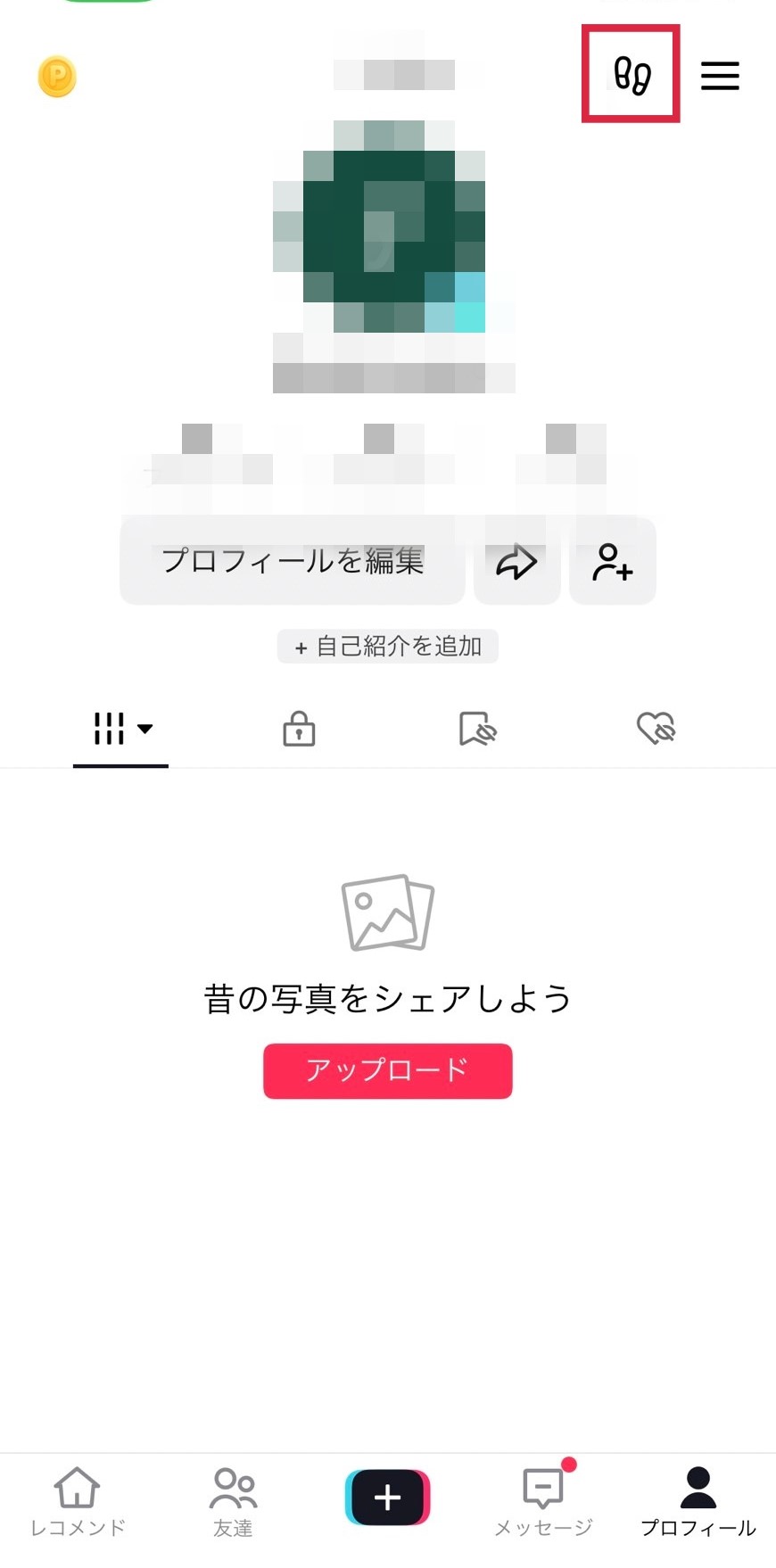Tap the photo upload placeholder image icon
The width and height of the screenshot is (776, 1568).
[387, 912]
